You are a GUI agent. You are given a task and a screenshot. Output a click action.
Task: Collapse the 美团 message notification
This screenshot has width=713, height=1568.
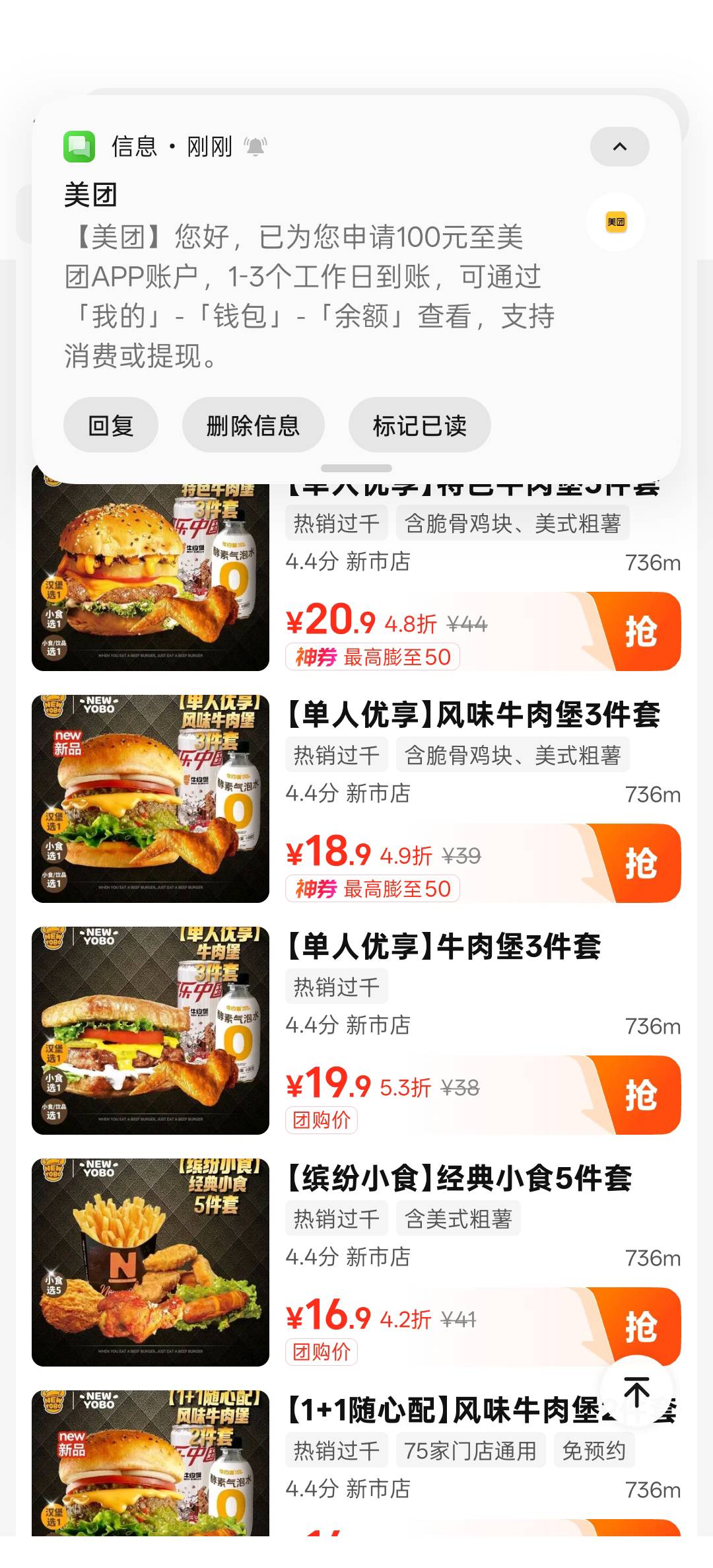pyautogui.click(x=619, y=147)
